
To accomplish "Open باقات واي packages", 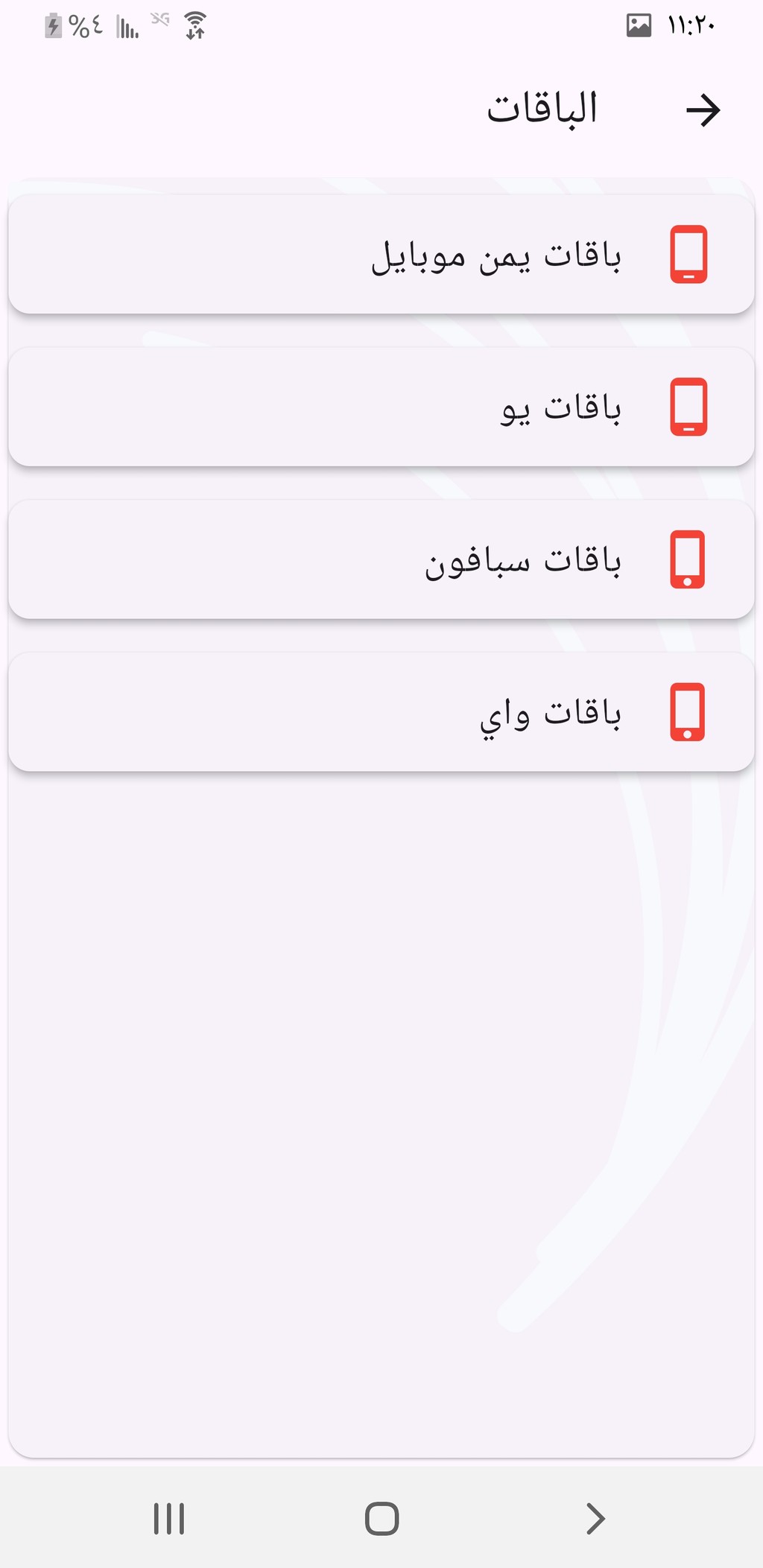I will (381, 712).
